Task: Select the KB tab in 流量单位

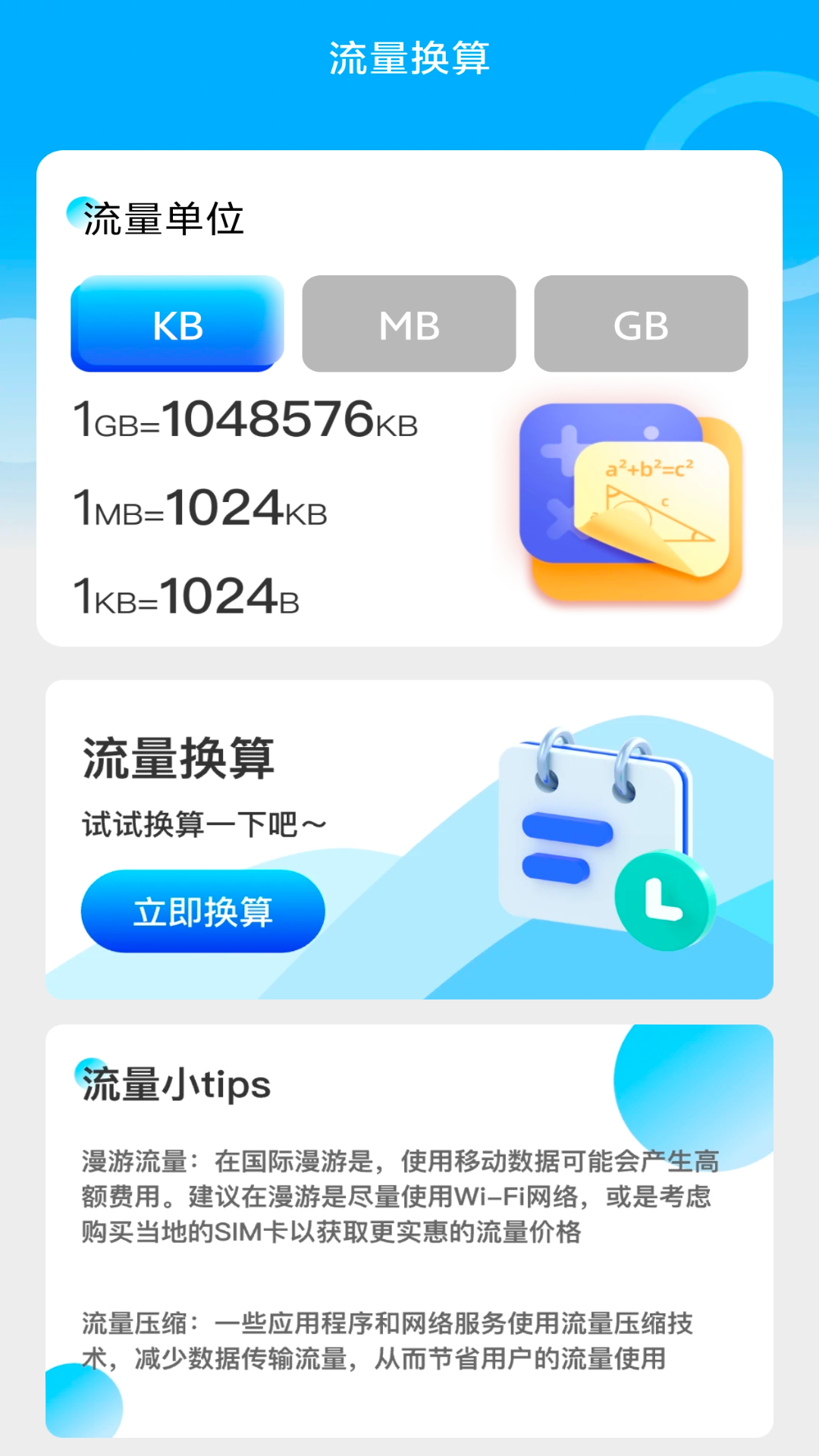Action: pos(177,325)
